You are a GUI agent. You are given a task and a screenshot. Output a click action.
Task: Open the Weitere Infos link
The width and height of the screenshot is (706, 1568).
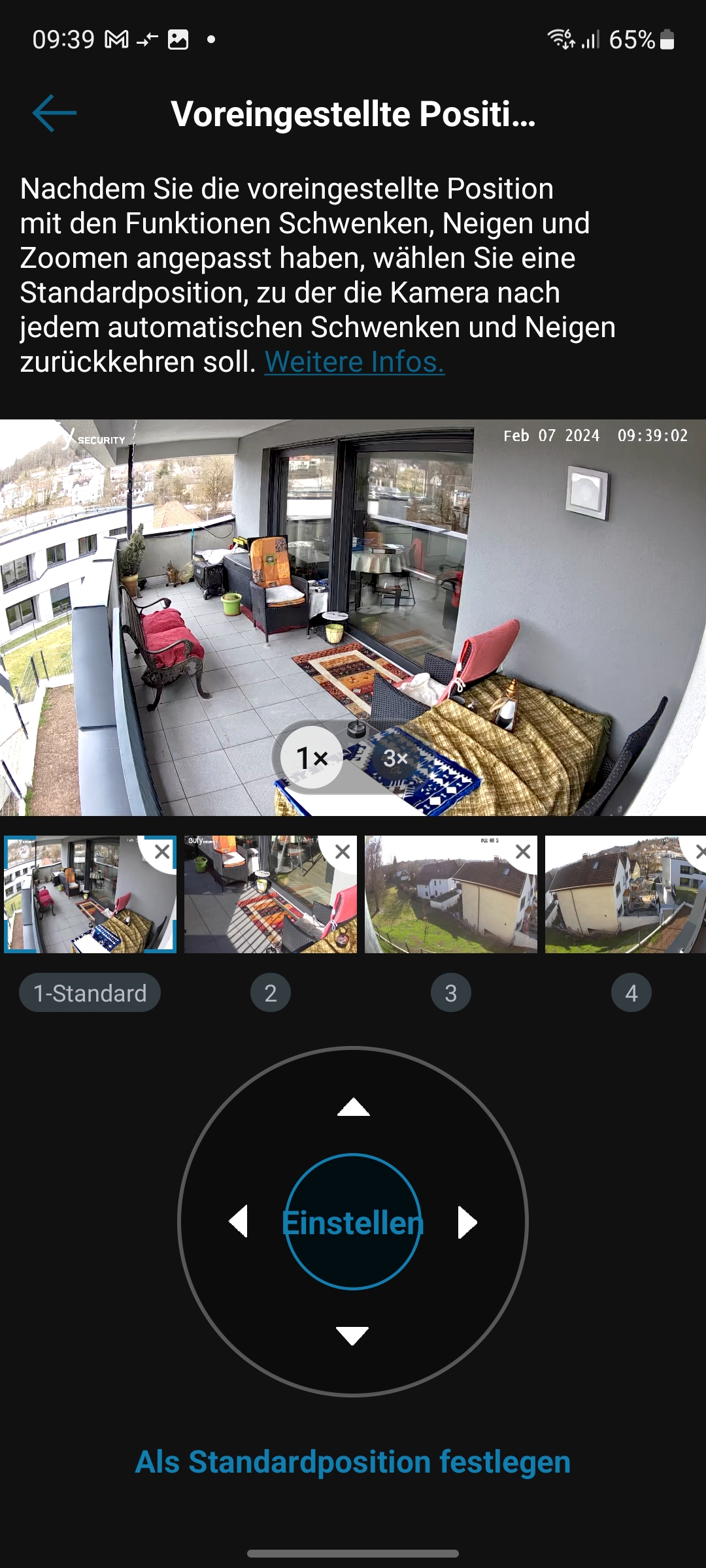[354, 362]
